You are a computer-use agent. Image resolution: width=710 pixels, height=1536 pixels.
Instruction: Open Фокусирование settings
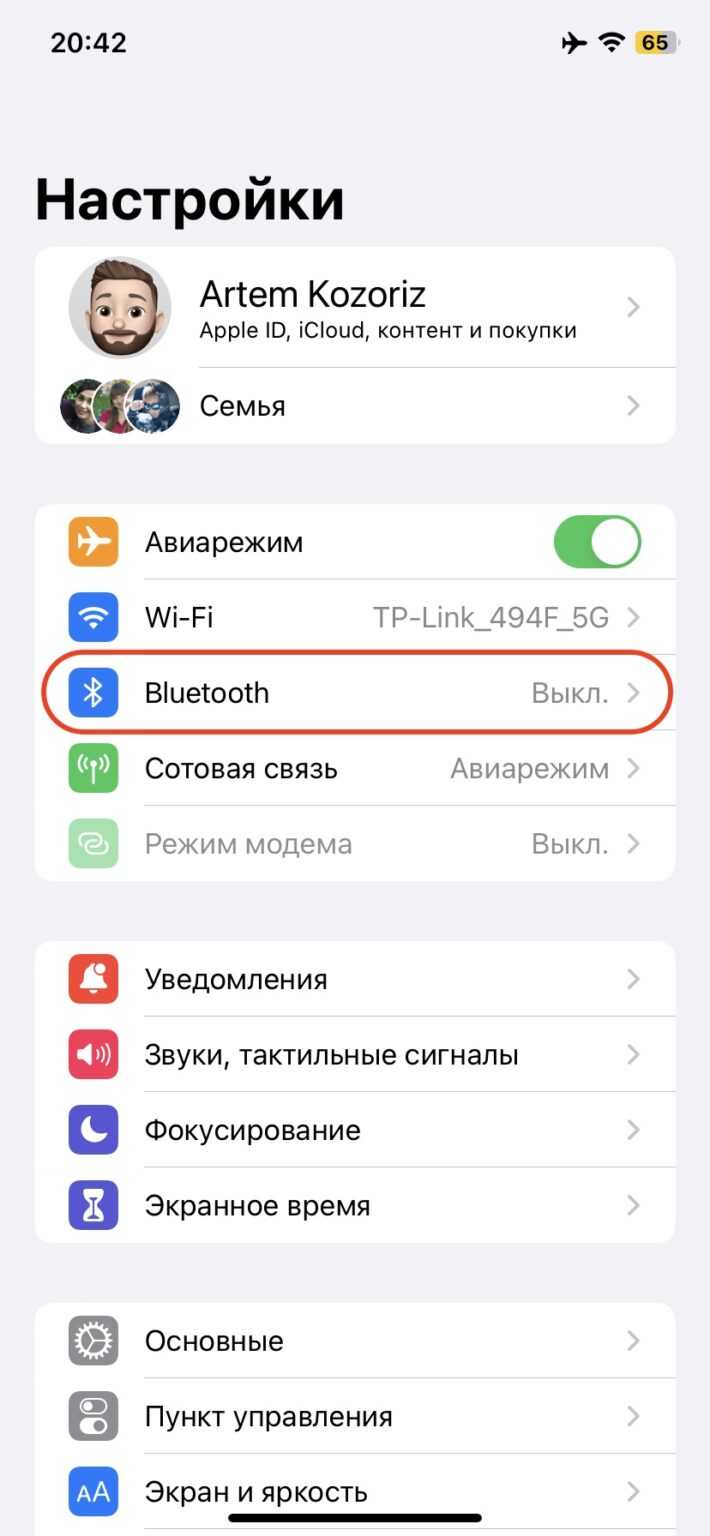355,1130
